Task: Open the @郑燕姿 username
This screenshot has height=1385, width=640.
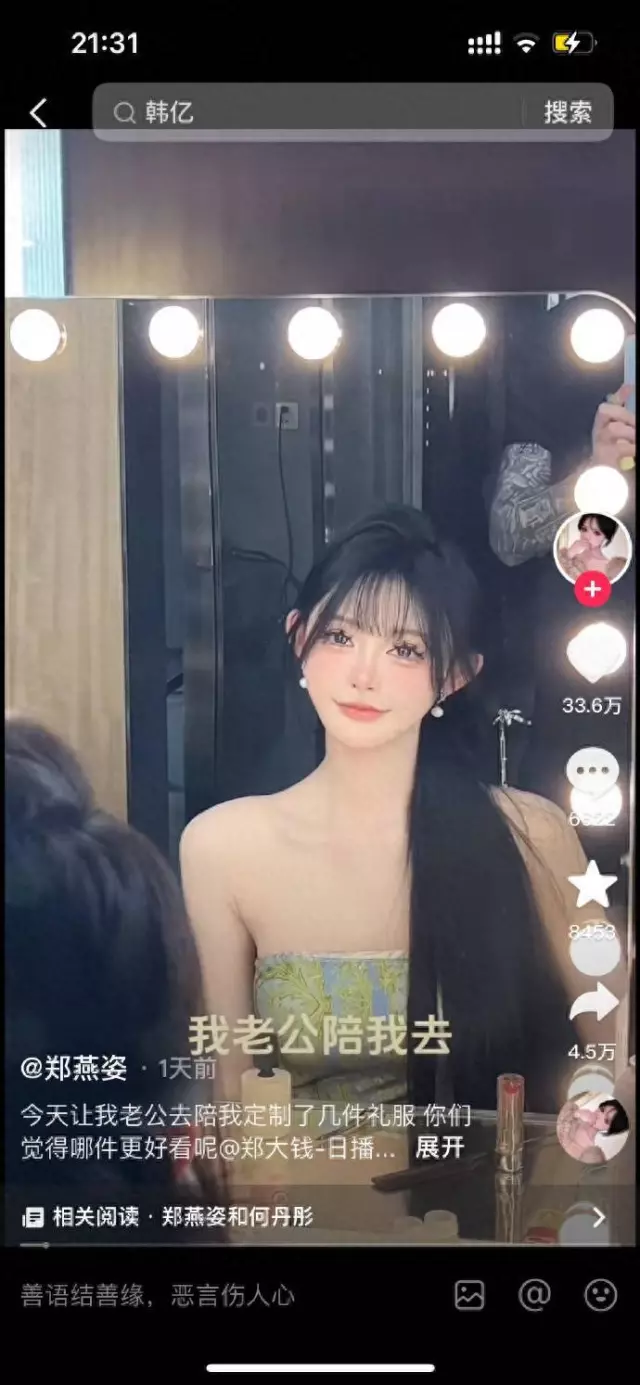Action: click(x=74, y=1068)
